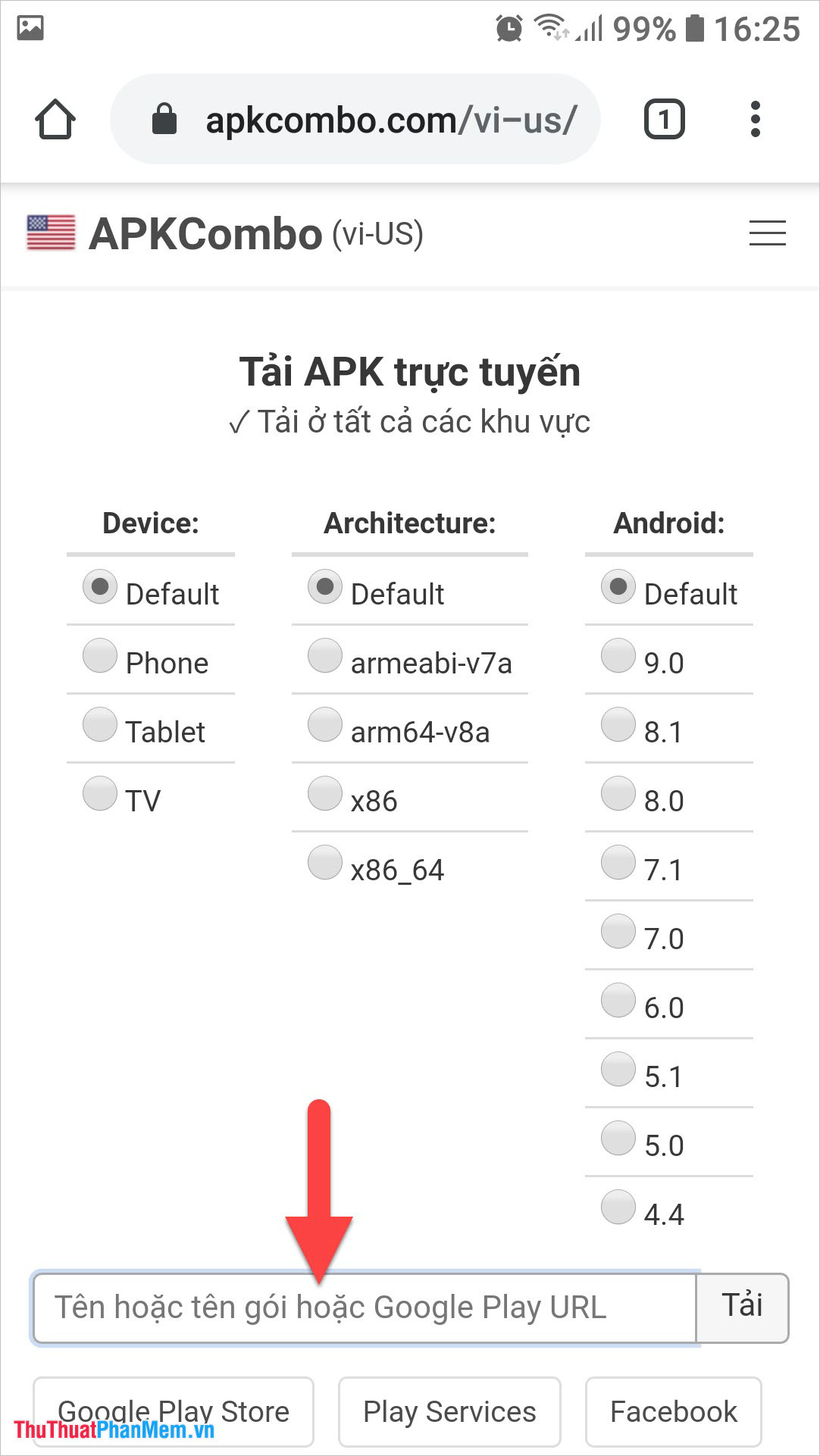Open the browser three-dot overflow menu

click(756, 118)
